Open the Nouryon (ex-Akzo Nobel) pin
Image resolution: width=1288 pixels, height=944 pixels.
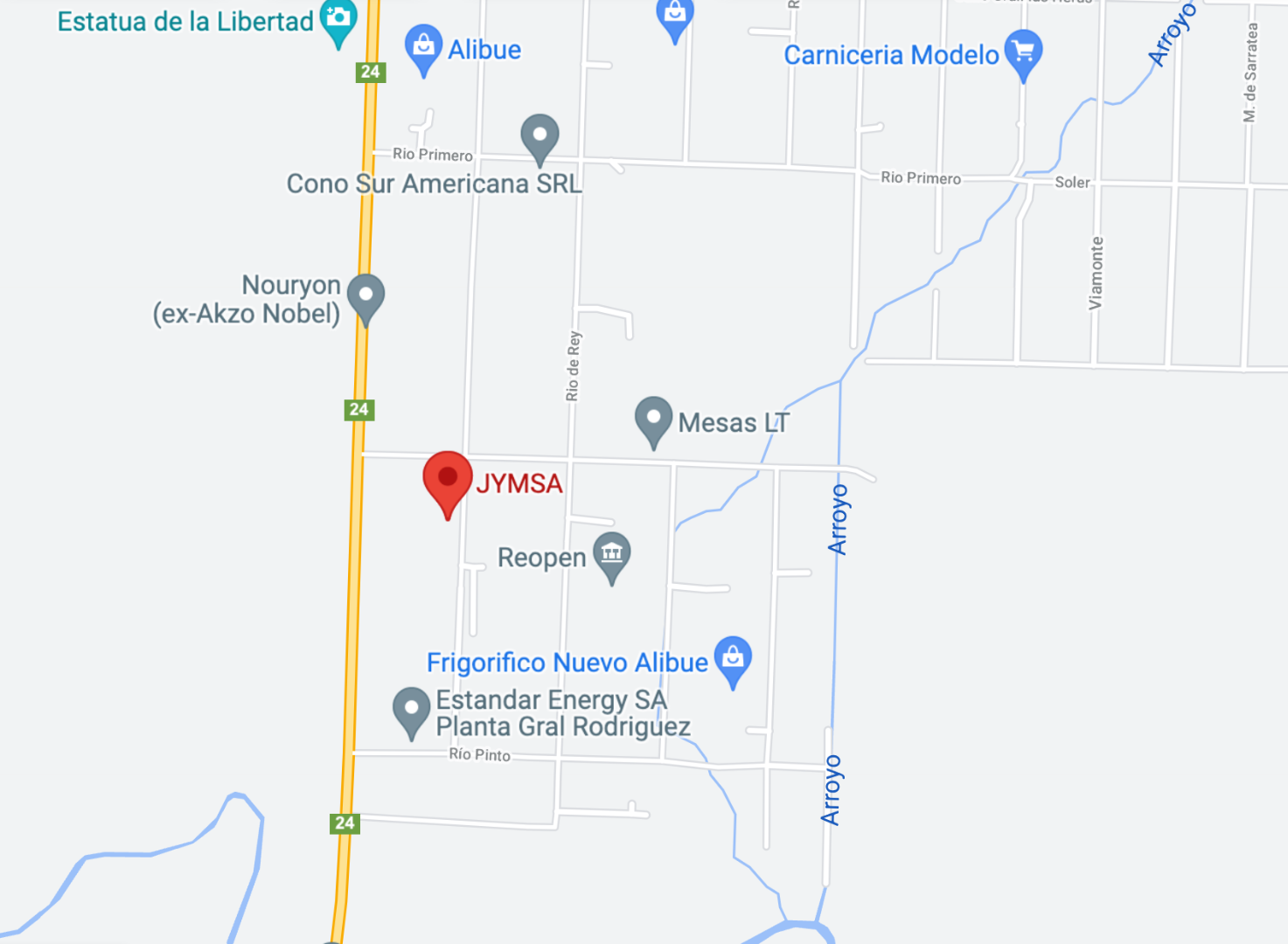click(x=366, y=295)
